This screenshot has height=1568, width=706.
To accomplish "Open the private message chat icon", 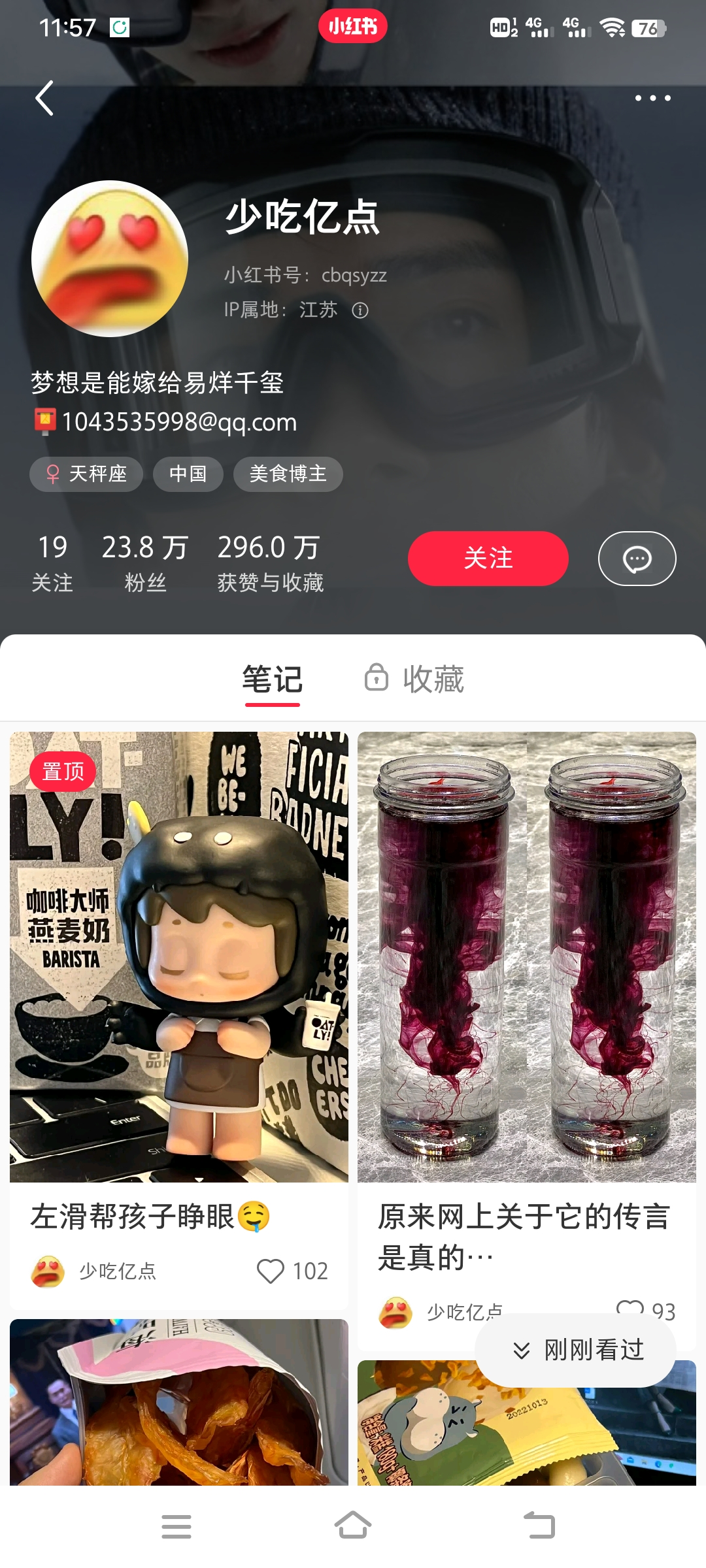I will (x=637, y=559).
